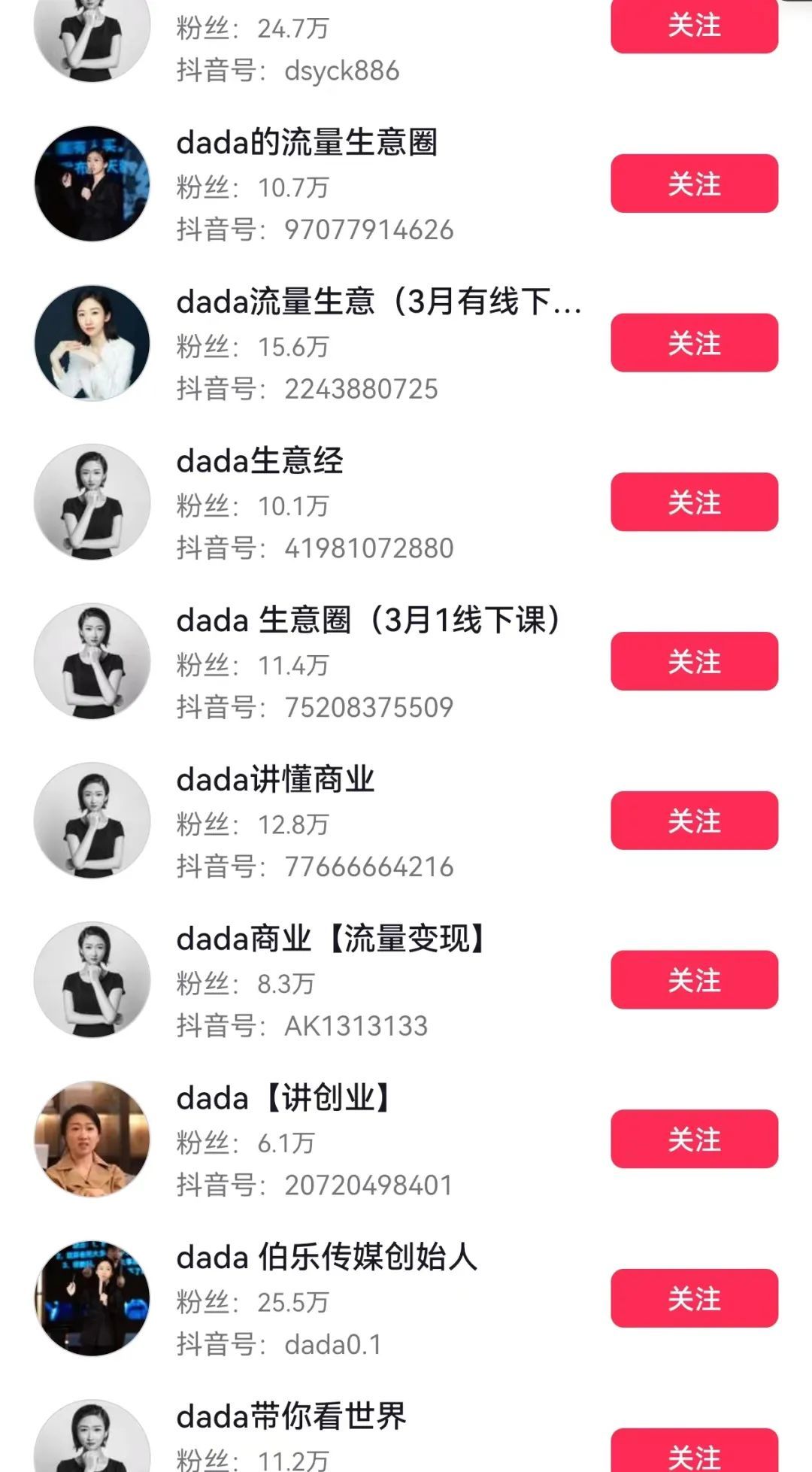The width and height of the screenshot is (812, 1472).
Task: Follow account AK1313133
Action: (693, 979)
